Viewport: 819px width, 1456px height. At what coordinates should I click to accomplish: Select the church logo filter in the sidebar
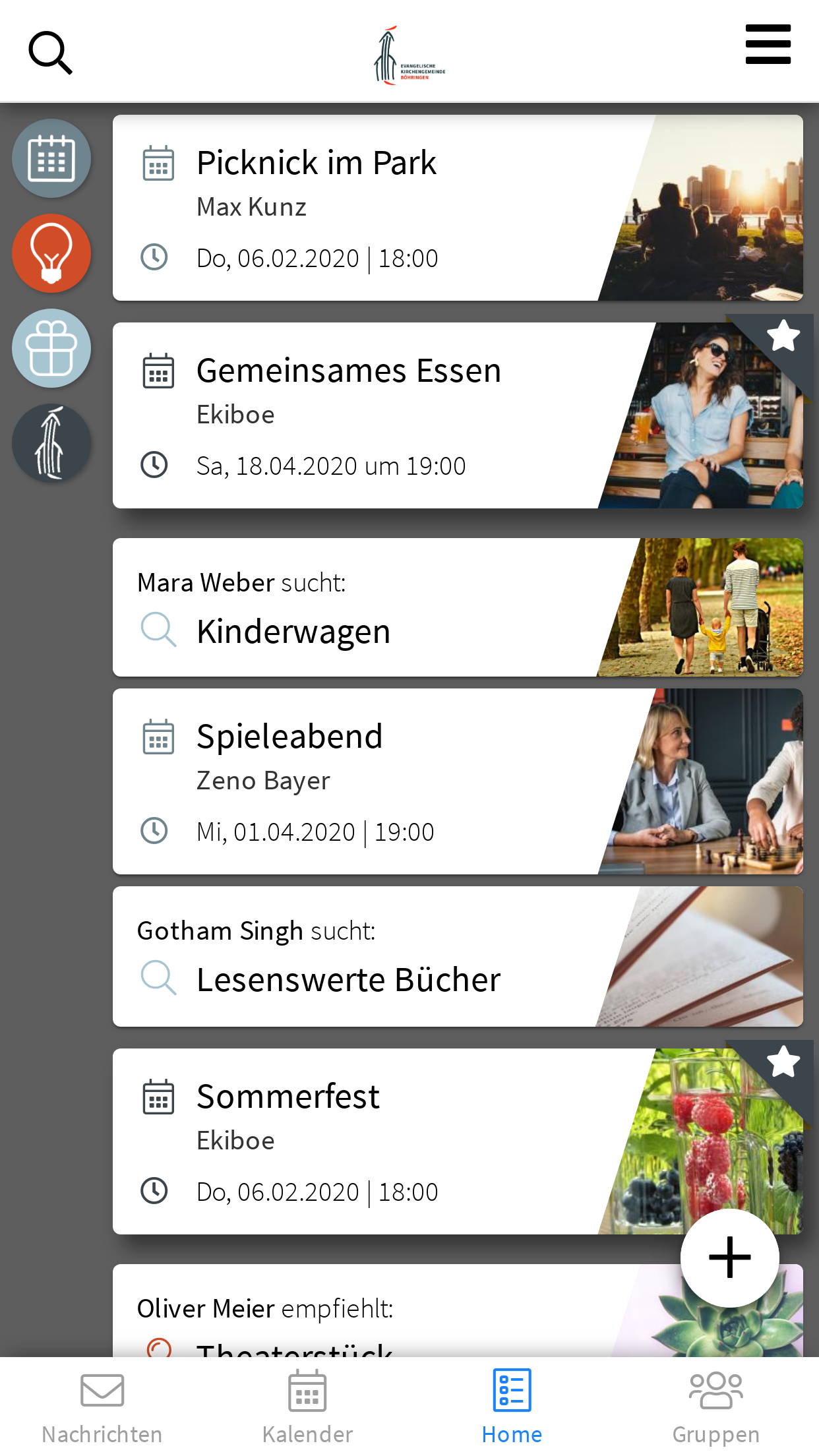tap(51, 443)
